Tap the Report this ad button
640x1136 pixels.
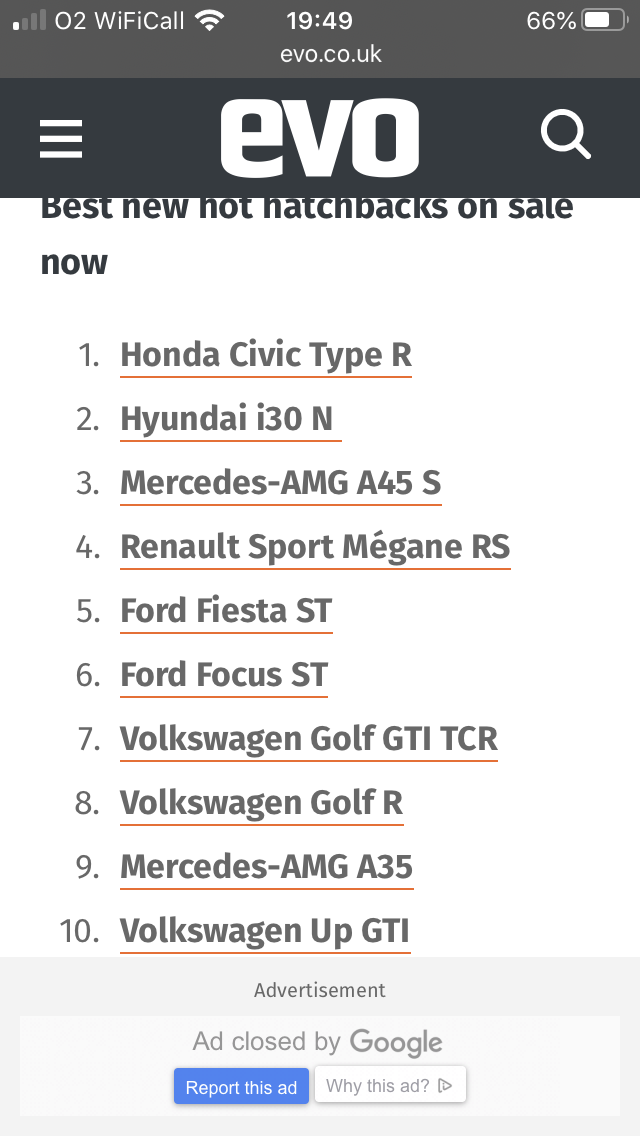point(241,1087)
